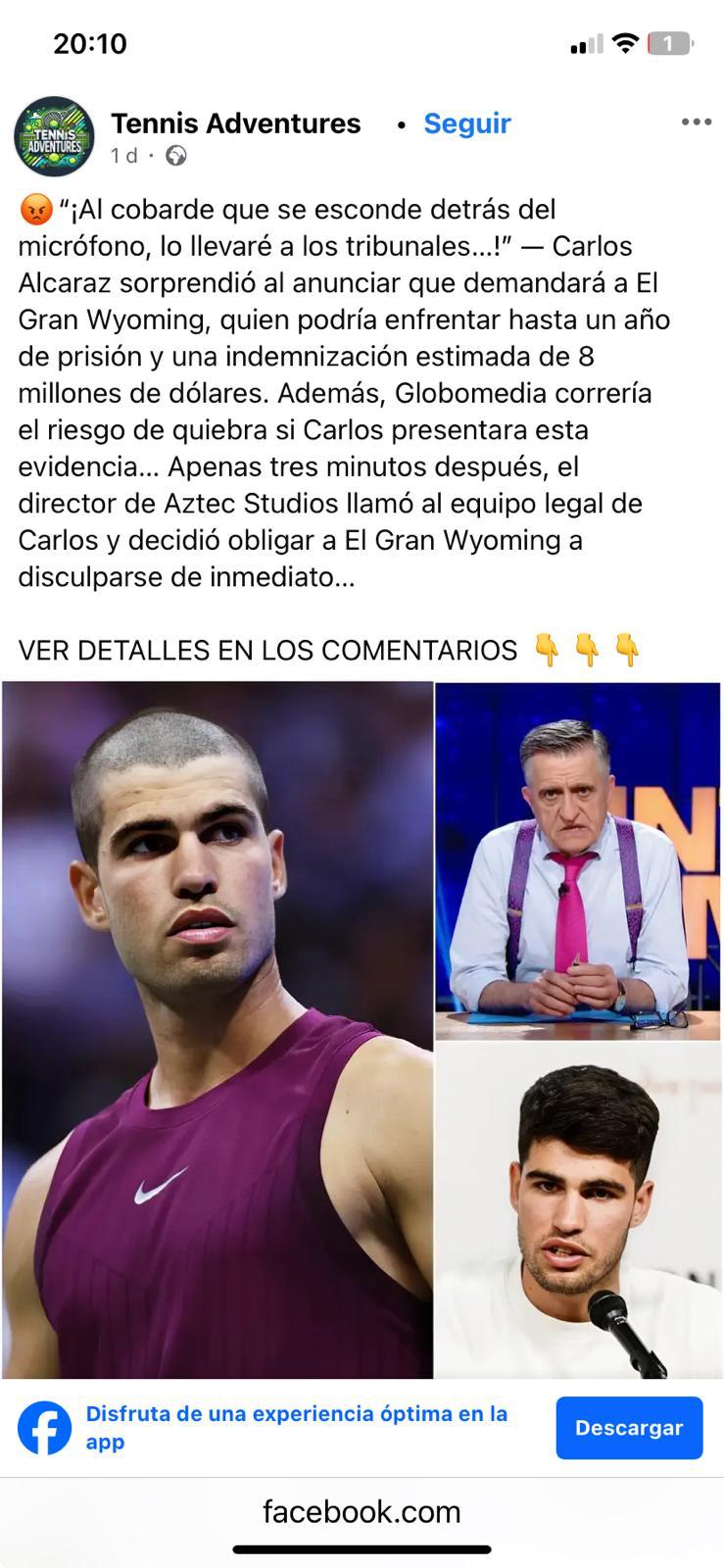
Task: Tap the Wi-Fi icon in the status bar
Action: [624, 43]
